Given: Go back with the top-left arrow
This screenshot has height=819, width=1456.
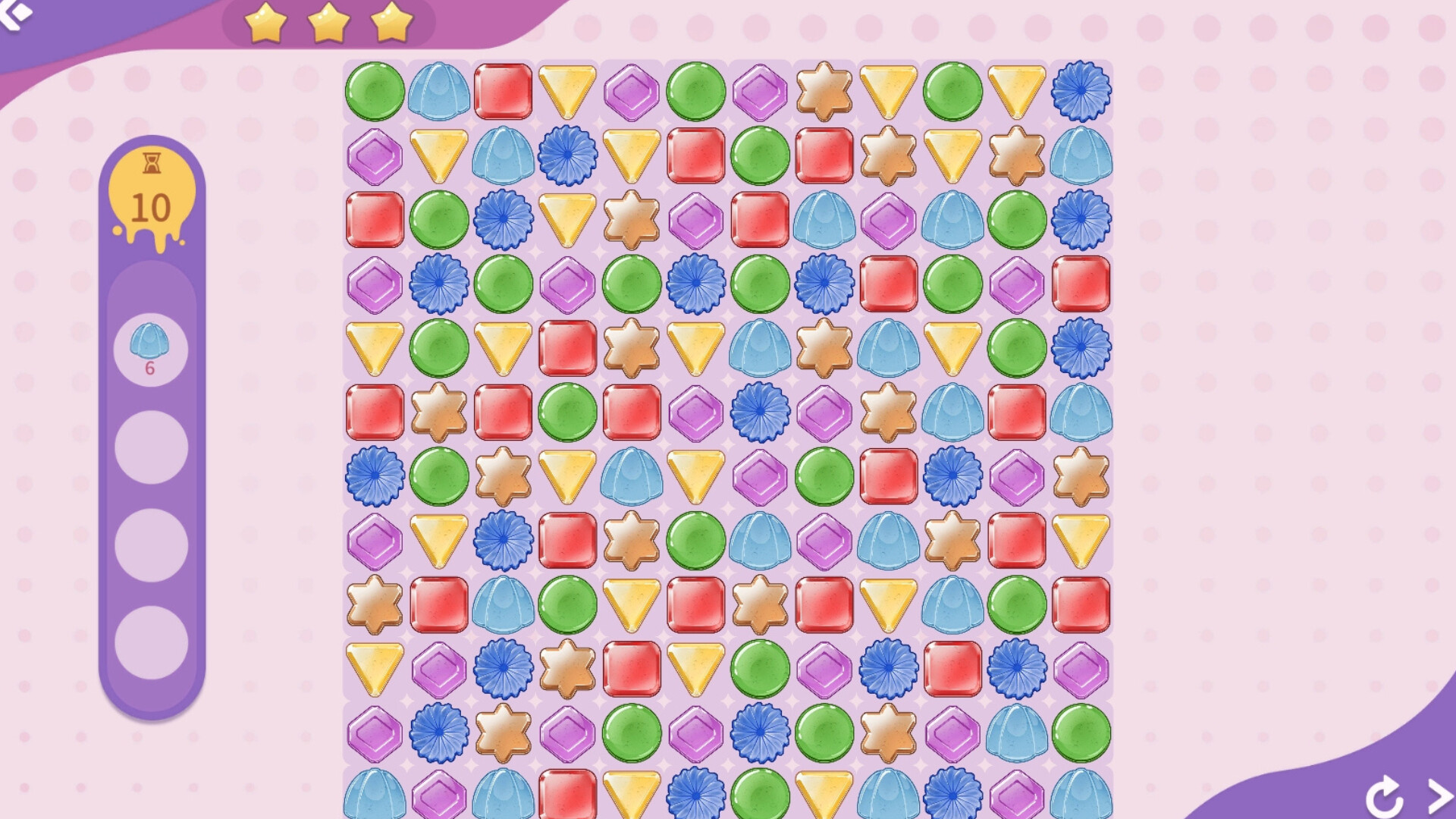Looking at the screenshot, I should pos(15,14).
